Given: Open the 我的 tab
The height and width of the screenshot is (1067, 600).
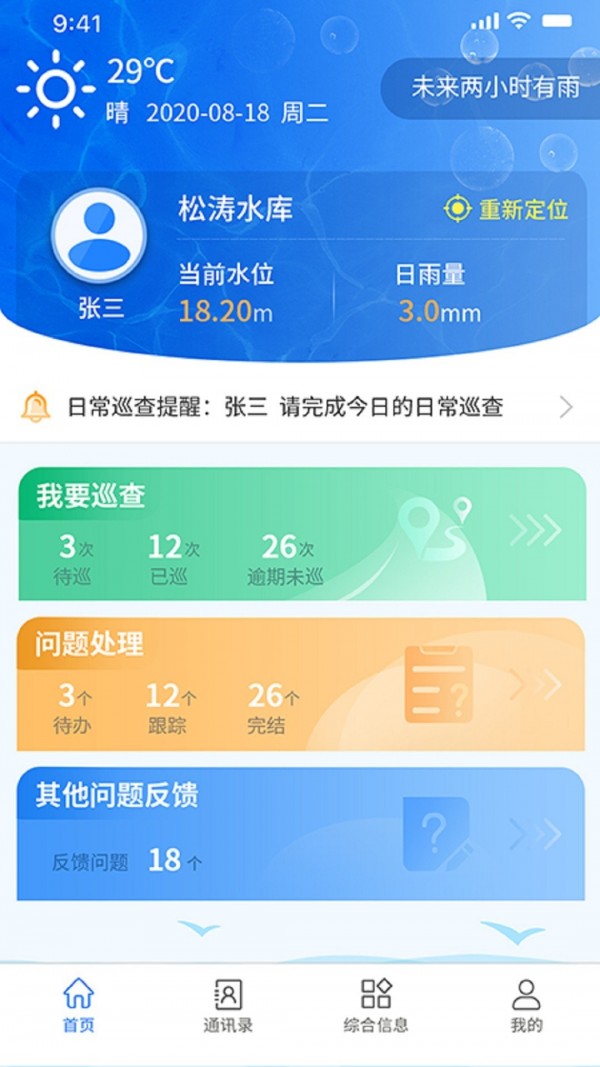Looking at the screenshot, I should coord(526,1005).
